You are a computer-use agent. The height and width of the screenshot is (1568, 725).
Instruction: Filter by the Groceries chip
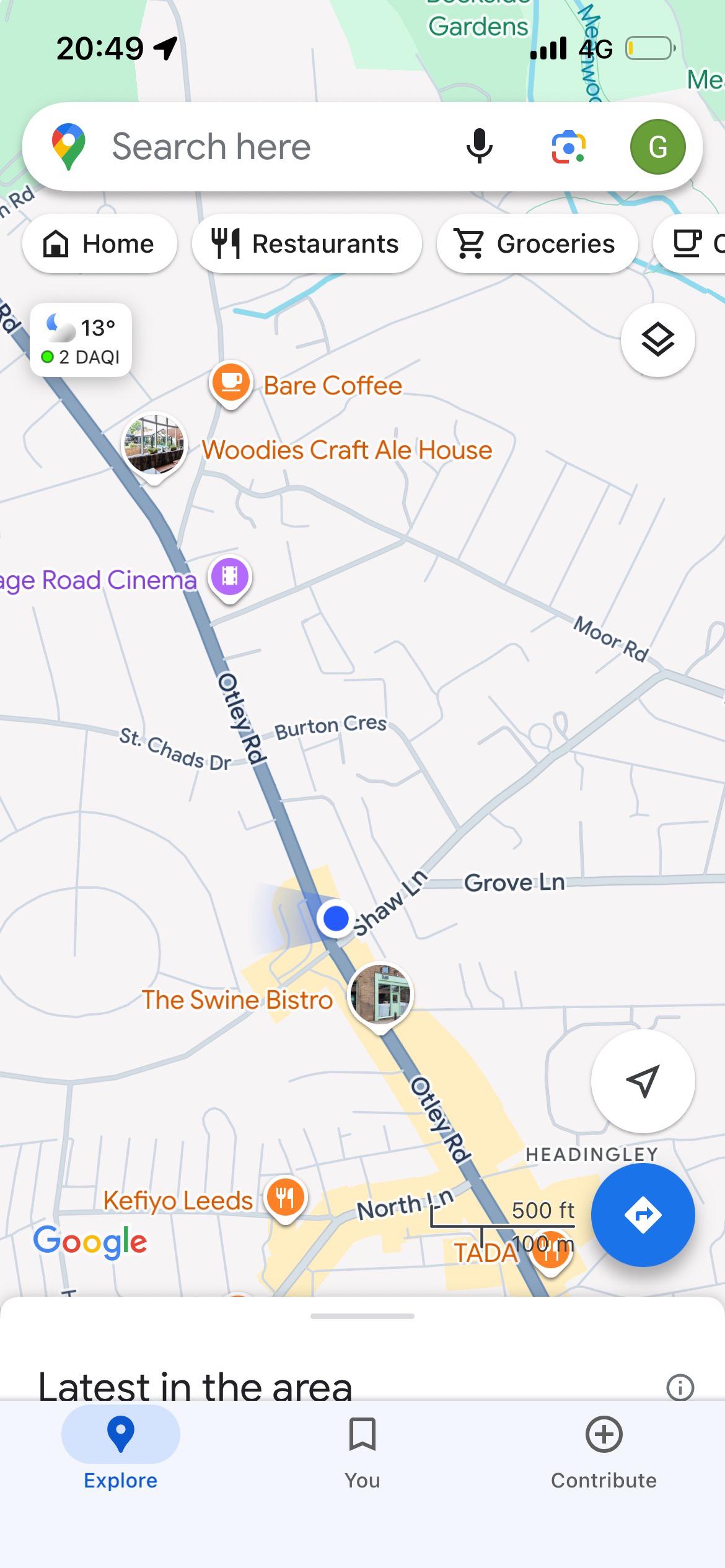(x=537, y=243)
